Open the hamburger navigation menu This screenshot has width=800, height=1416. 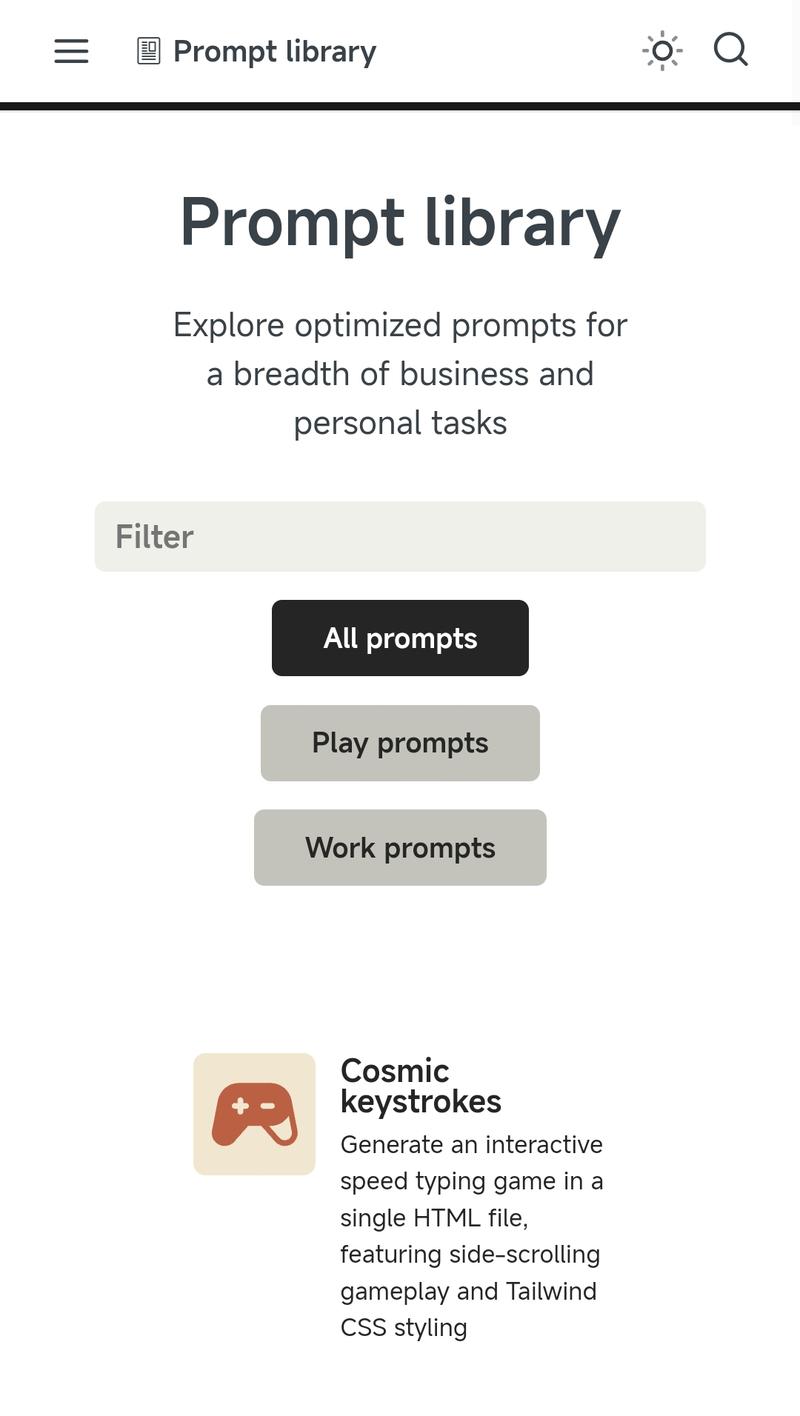pyautogui.click(x=71, y=51)
